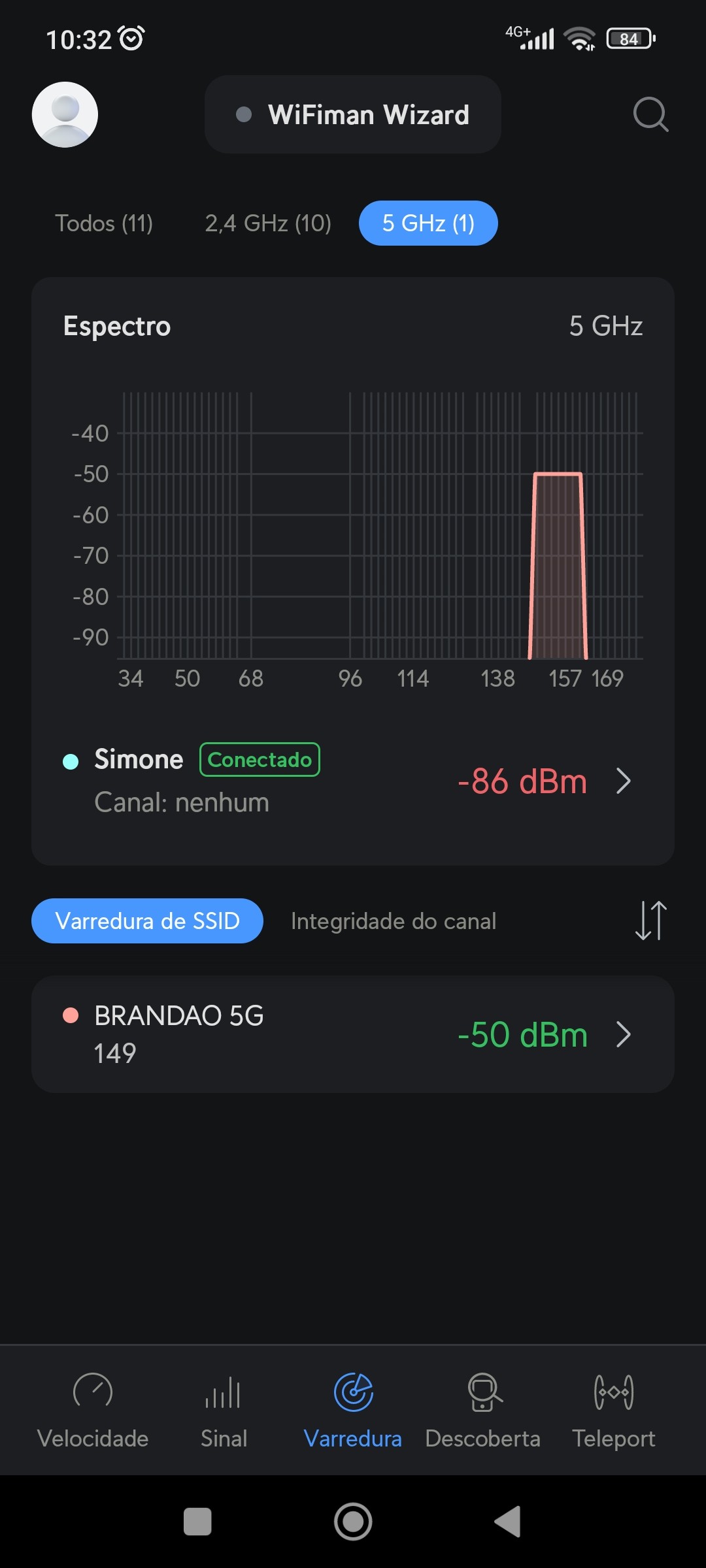Tap the WiFiman Wizard button
This screenshot has height=1568, width=706.
pos(353,114)
